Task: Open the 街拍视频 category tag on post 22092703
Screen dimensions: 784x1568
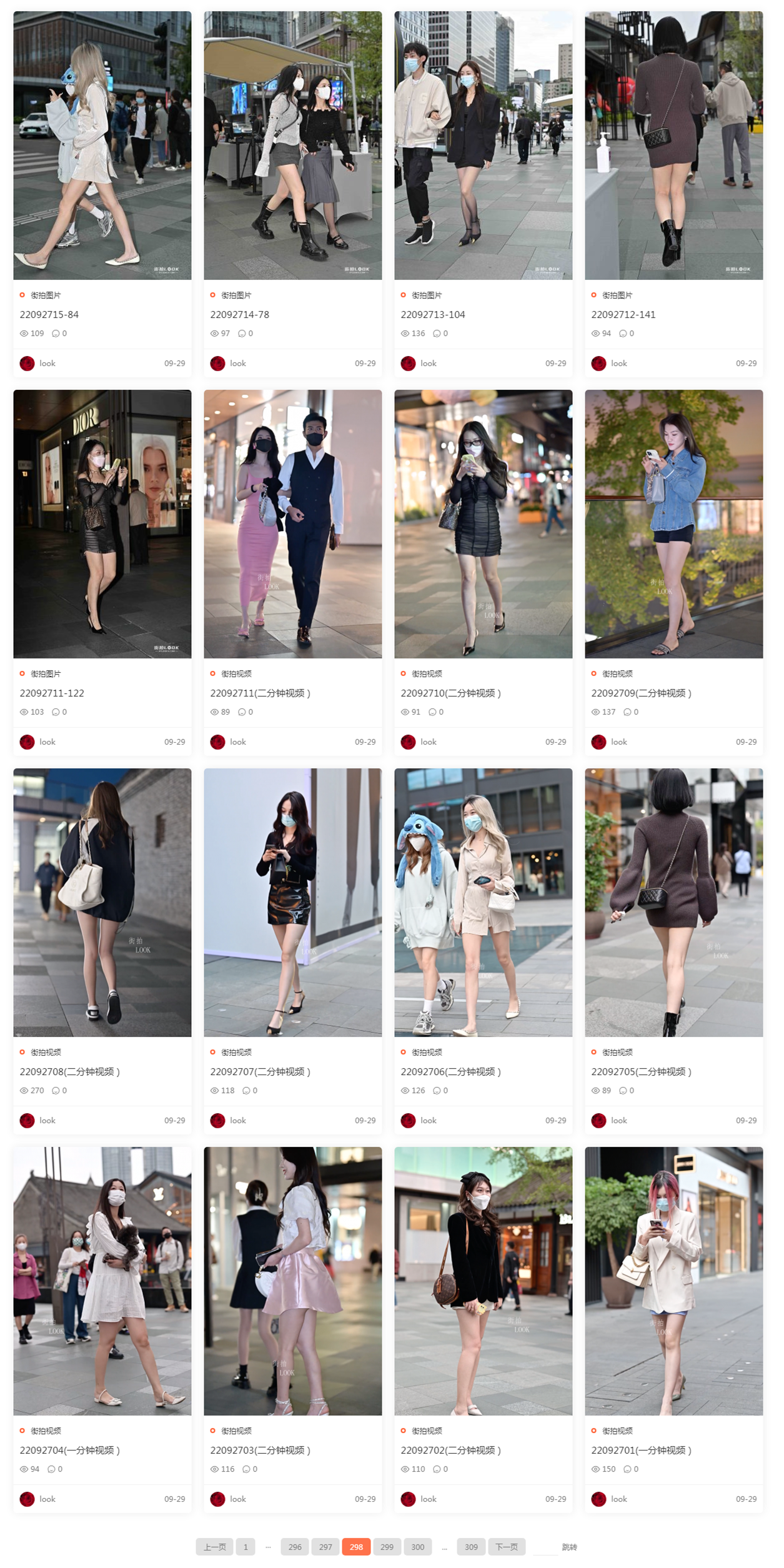Action: (x=236, y=1431)
